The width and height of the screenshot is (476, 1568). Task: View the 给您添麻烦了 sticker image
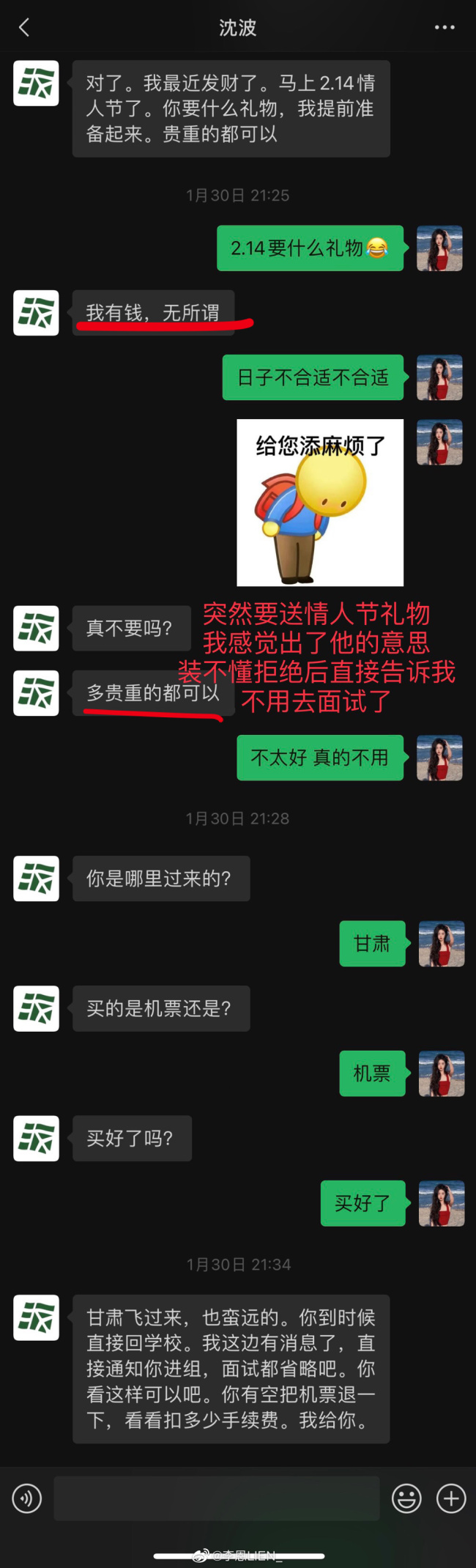(320, 503)
